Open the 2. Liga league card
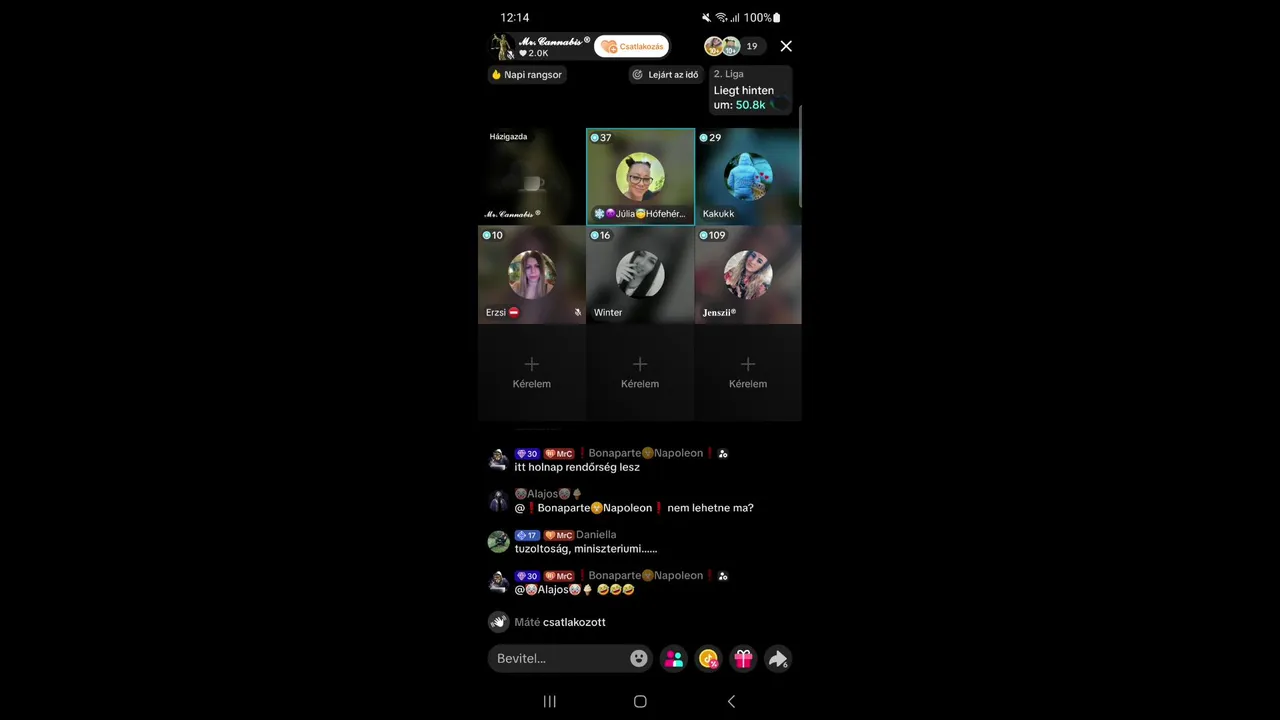The image size is (1280, 720). [750, 90]
